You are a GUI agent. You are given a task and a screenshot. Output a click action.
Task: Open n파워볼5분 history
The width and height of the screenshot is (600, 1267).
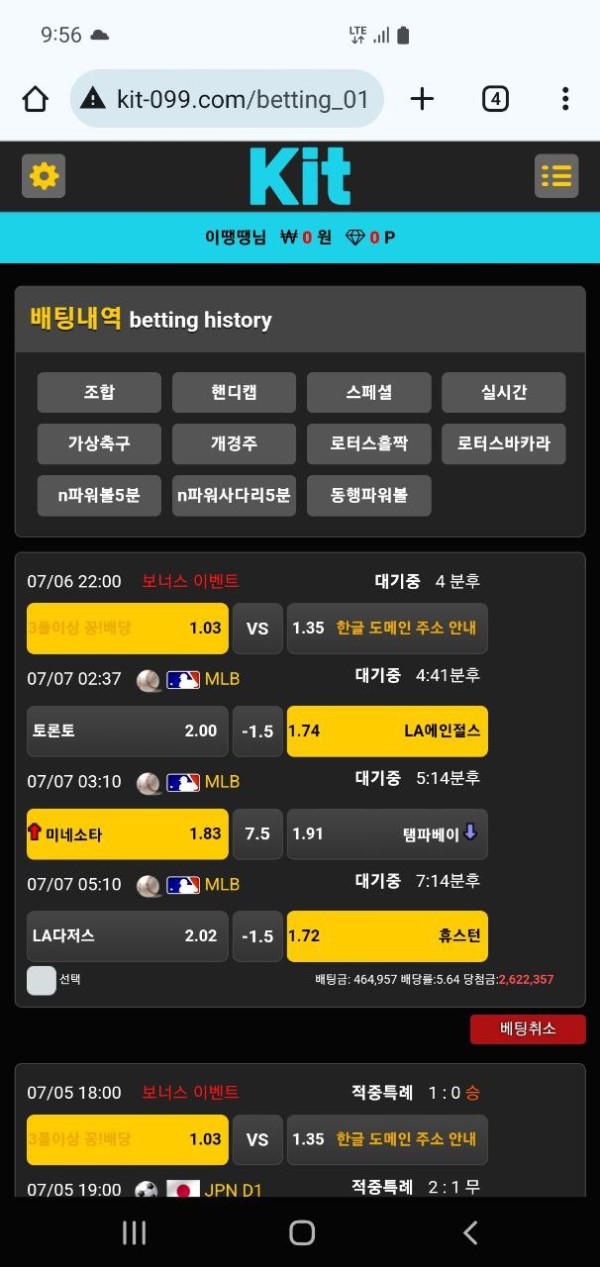[x=99, y=495]
